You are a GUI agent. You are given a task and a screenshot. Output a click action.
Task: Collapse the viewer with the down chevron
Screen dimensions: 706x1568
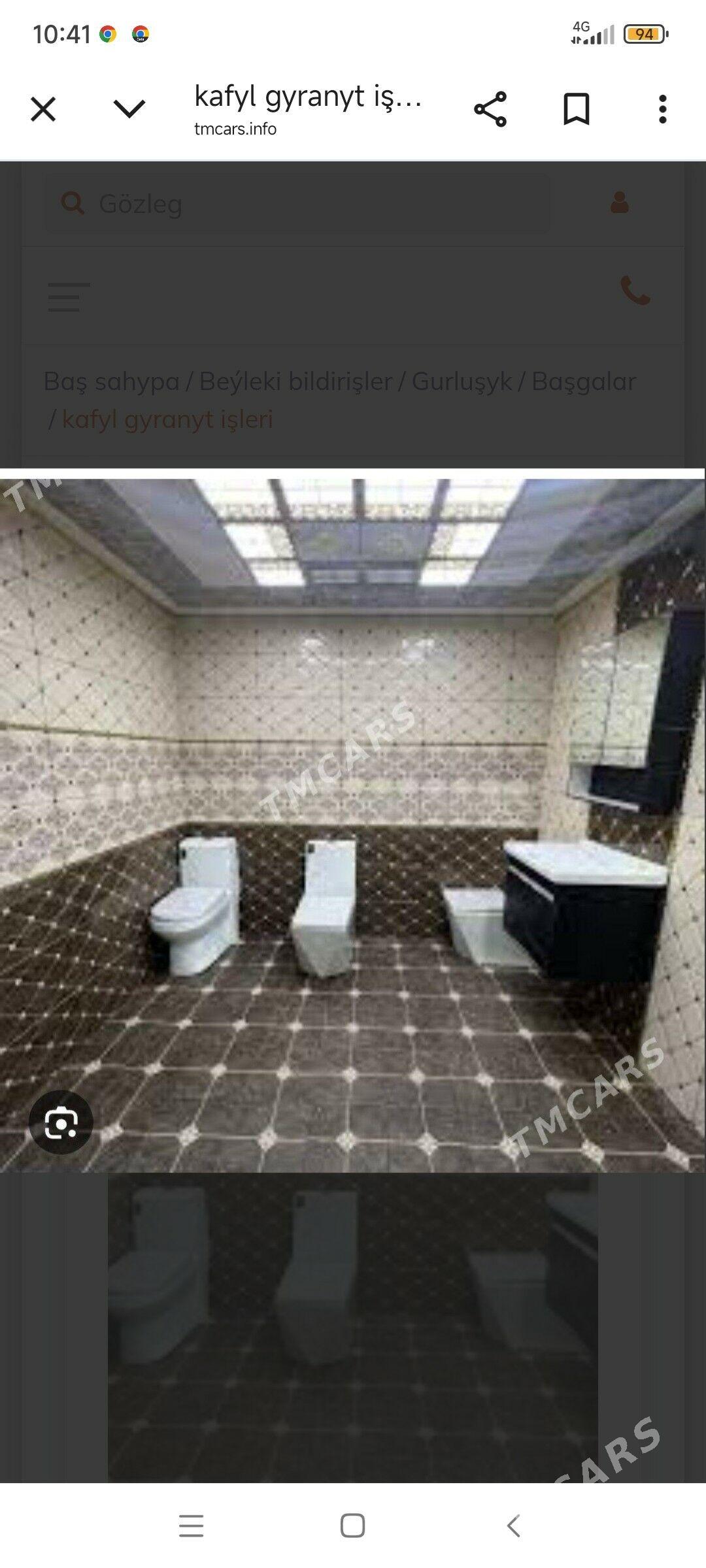point(129,108)
